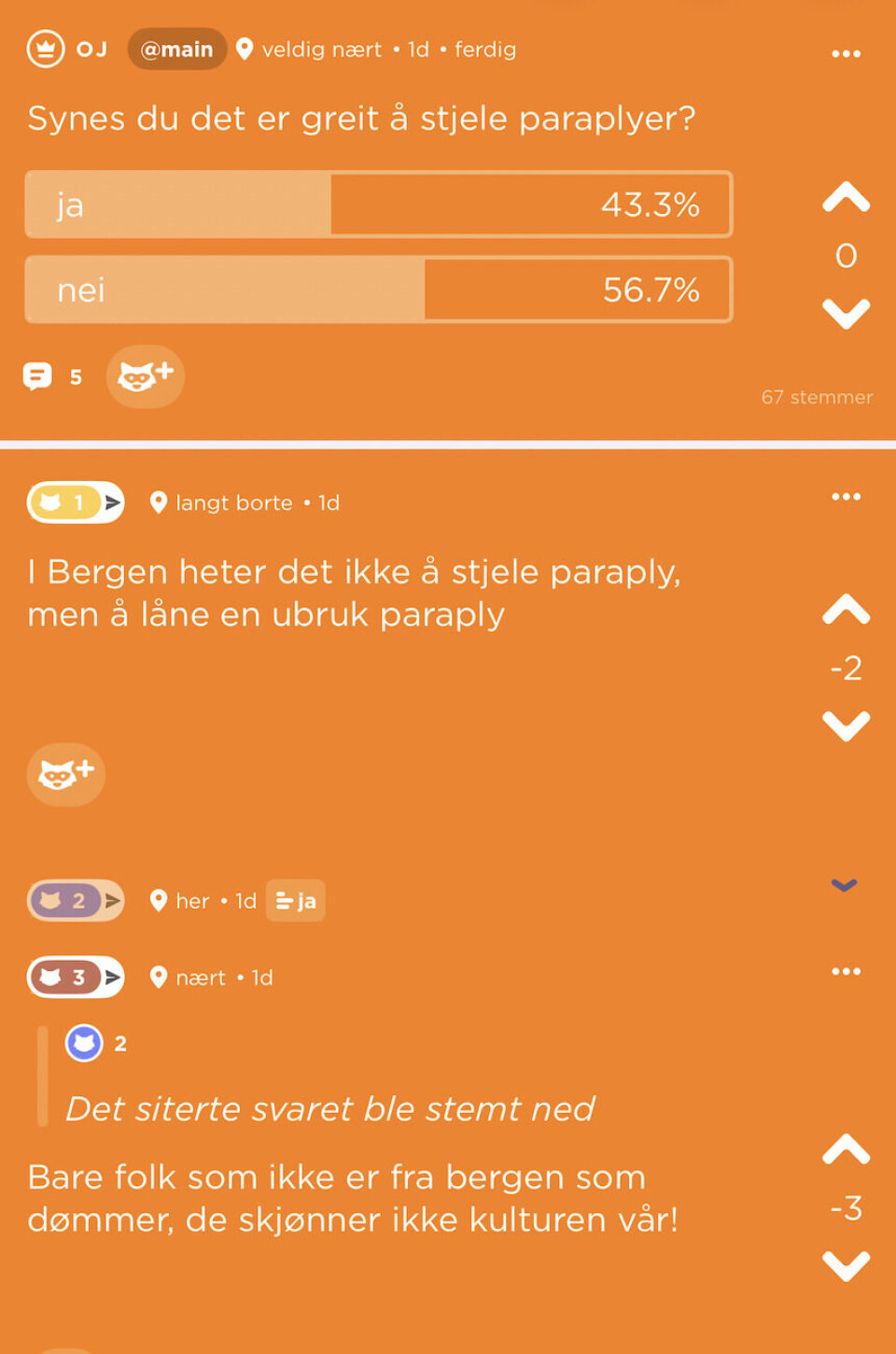Downvote the reply about borrowing an unused umbrella
This screenshot has width=896, height=1354.
click(846, 726)
